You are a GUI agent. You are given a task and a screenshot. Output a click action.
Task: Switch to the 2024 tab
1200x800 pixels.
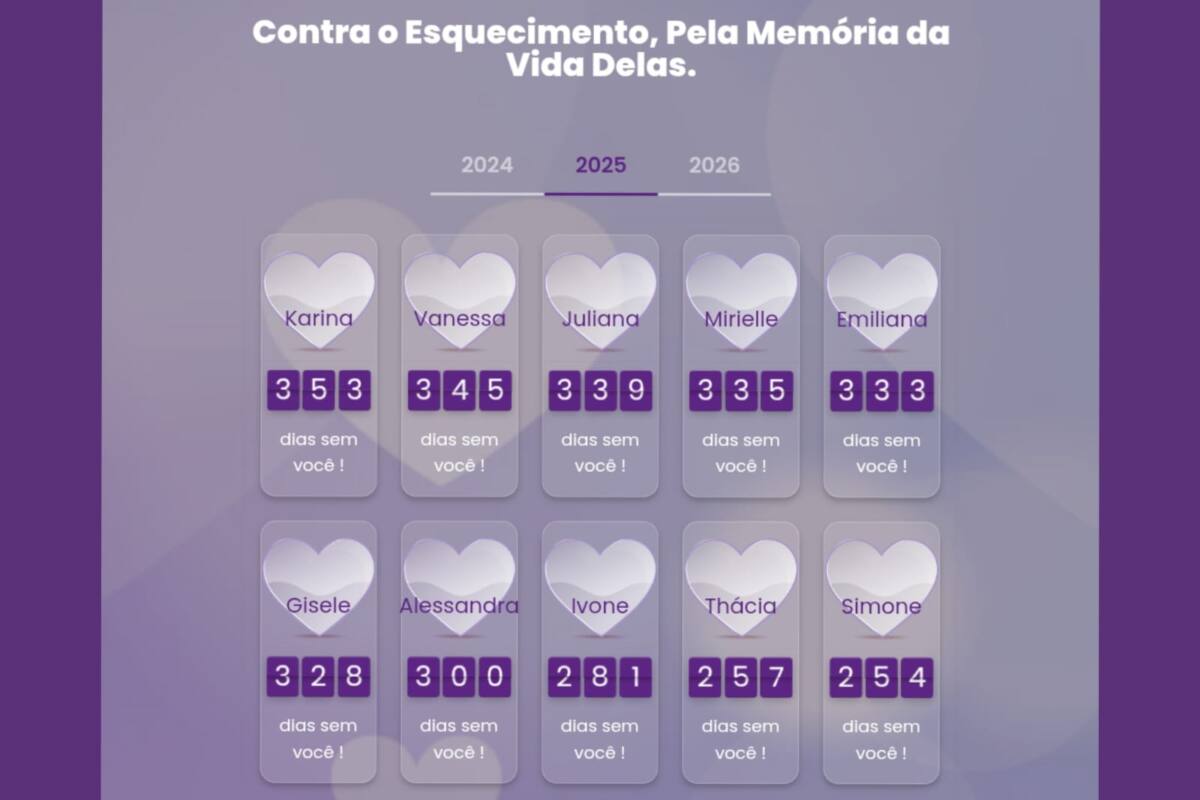pyautogui.click(x=487, y=166)
